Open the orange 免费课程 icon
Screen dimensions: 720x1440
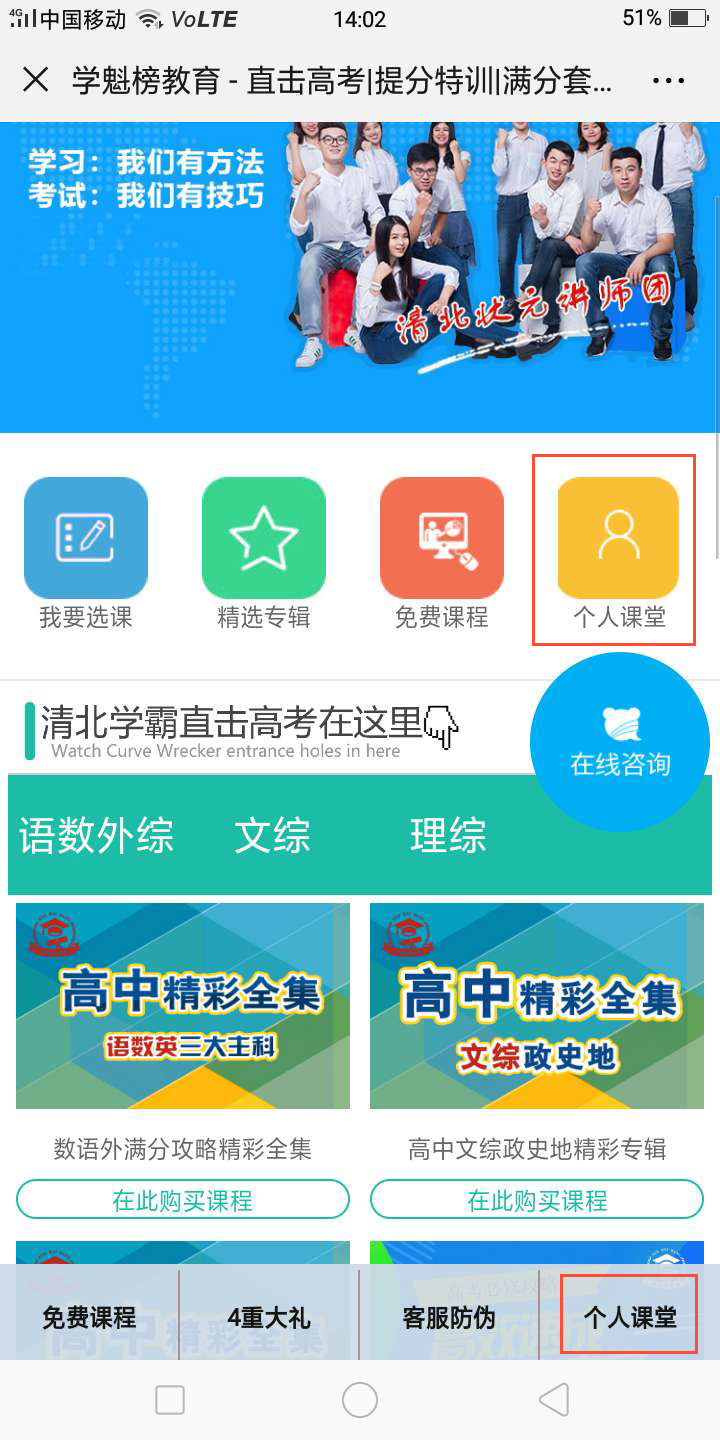point(442,538)
